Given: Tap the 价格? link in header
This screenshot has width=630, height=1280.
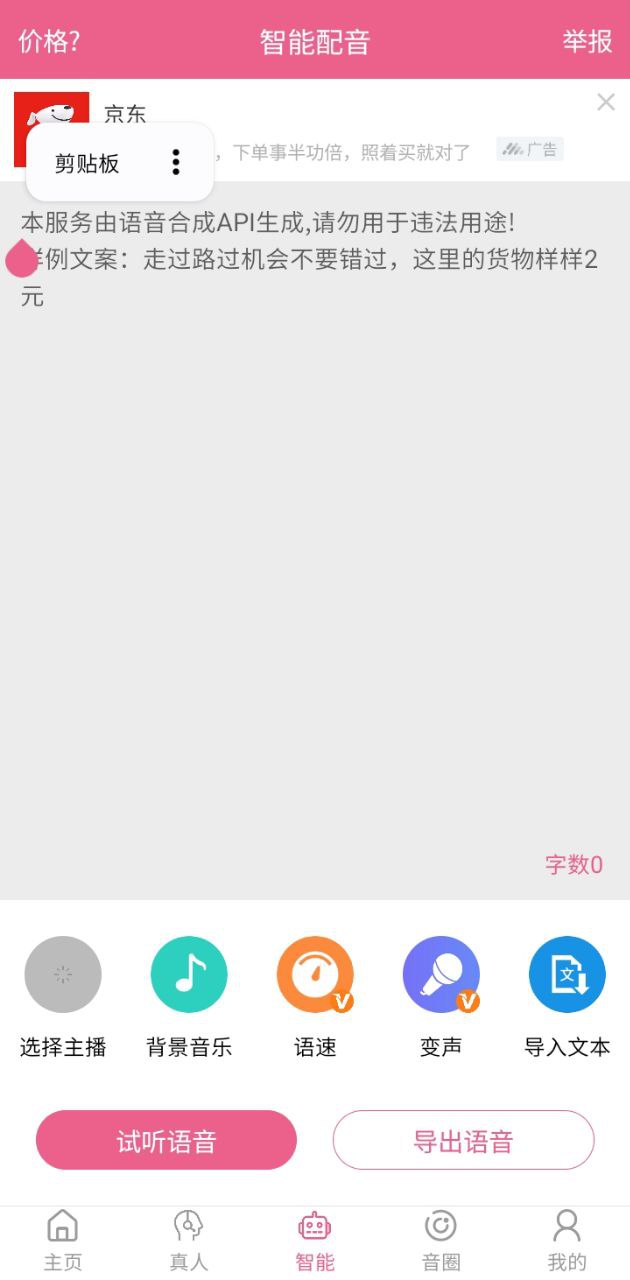Looking at the screenshot, I should tap(49, 41).
